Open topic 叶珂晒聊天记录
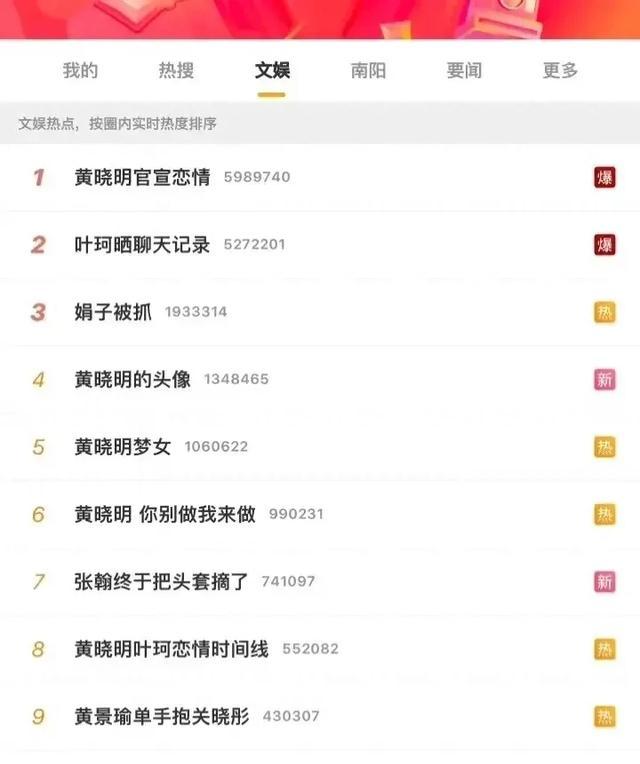Image resolution: width=640 pixels, height=764 pixels. (143, 244)
